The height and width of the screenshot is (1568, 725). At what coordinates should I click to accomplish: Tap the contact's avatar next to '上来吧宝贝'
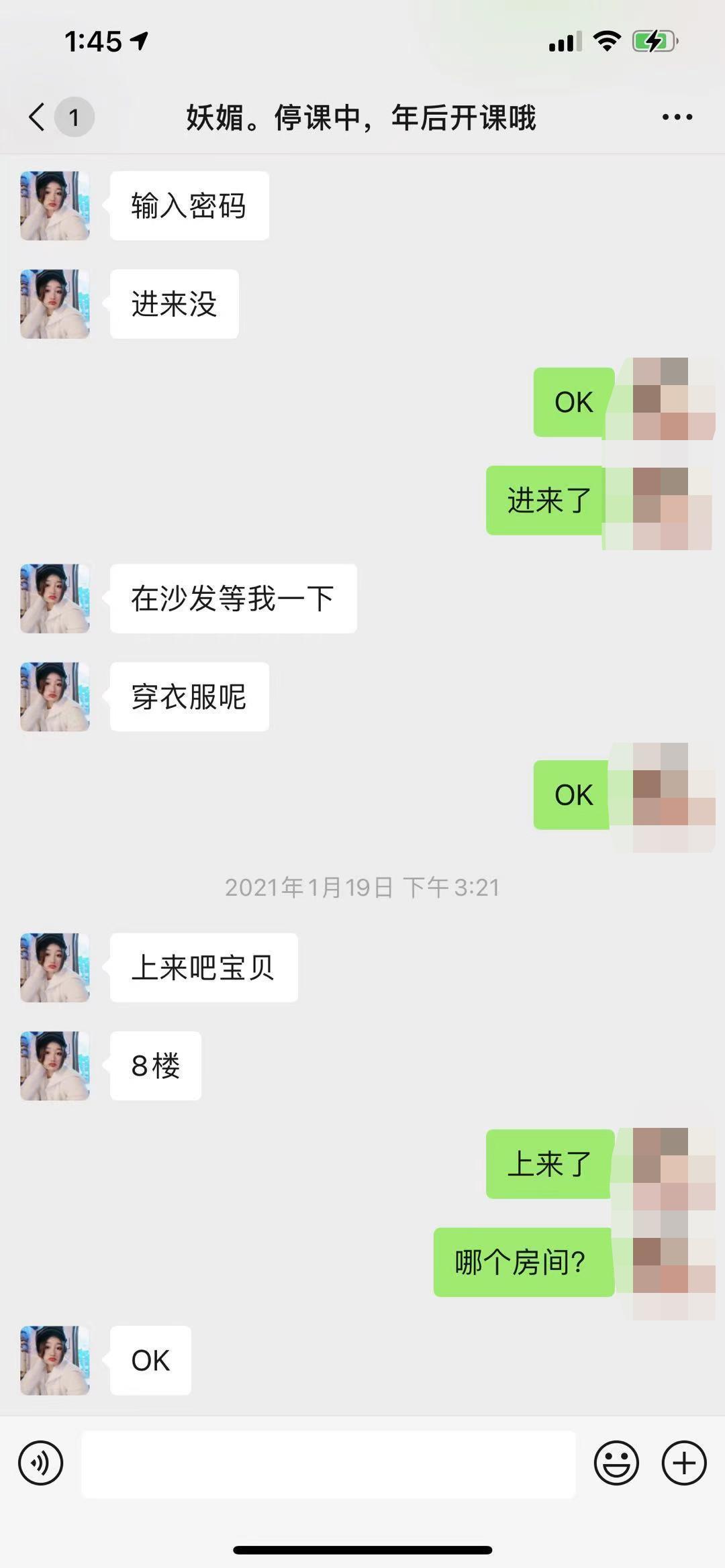coord(54,967)
